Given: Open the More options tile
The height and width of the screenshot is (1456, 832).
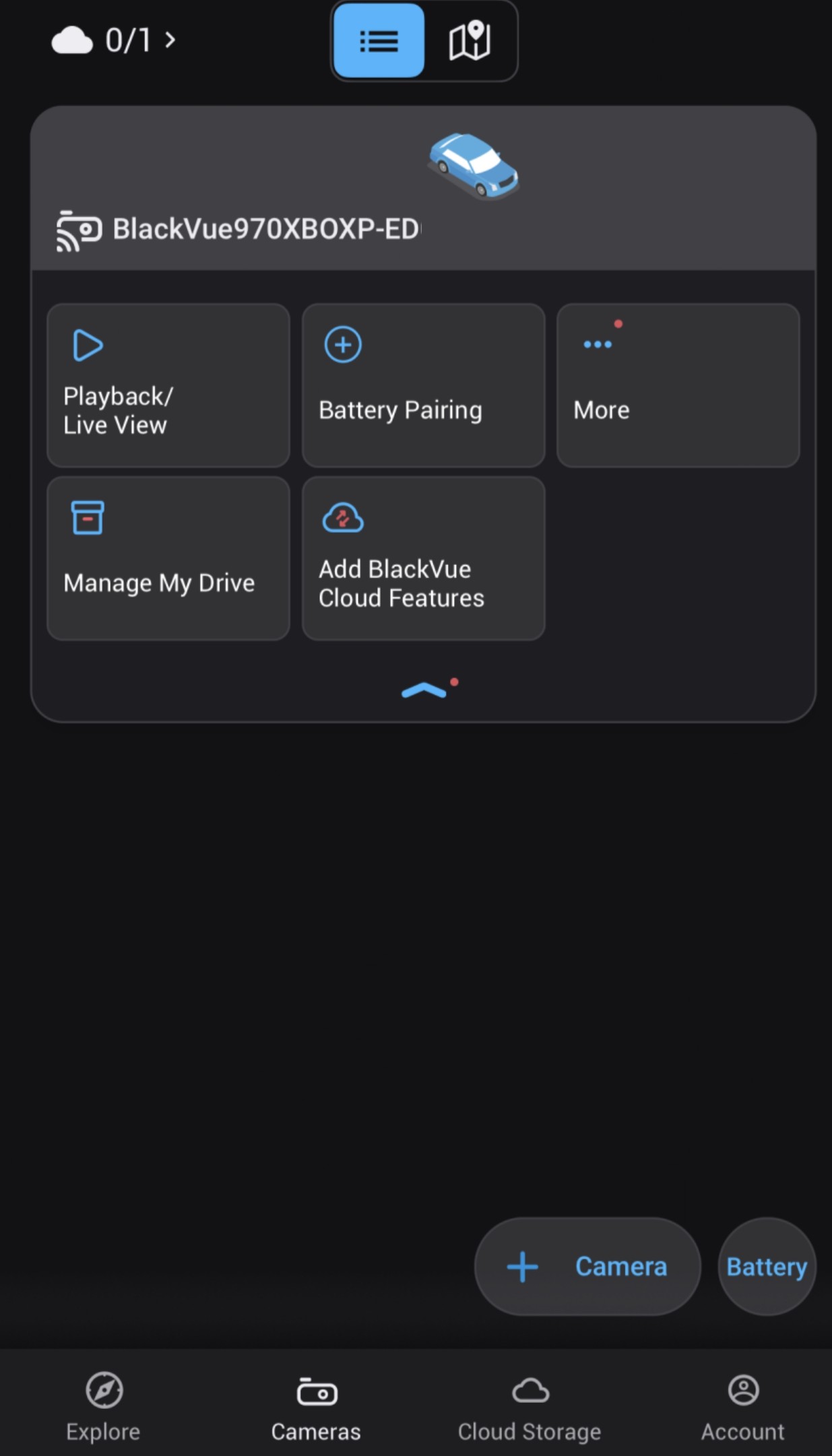Looking at the screenshot, I should point(678,385).
